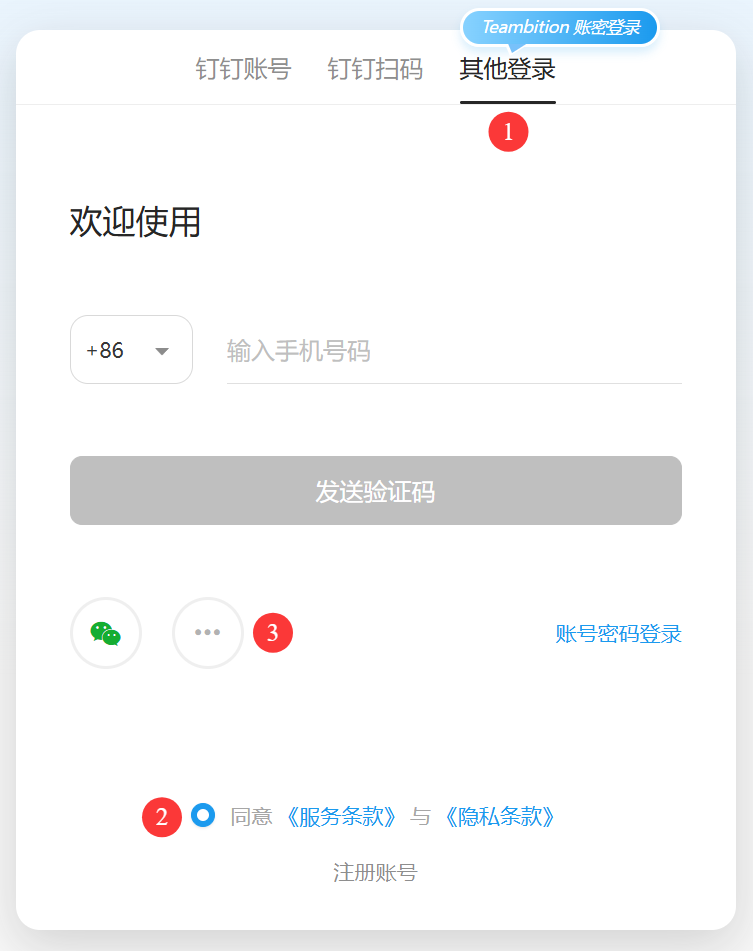
Task: Go to 注册账号 registration
Action: 375,873
